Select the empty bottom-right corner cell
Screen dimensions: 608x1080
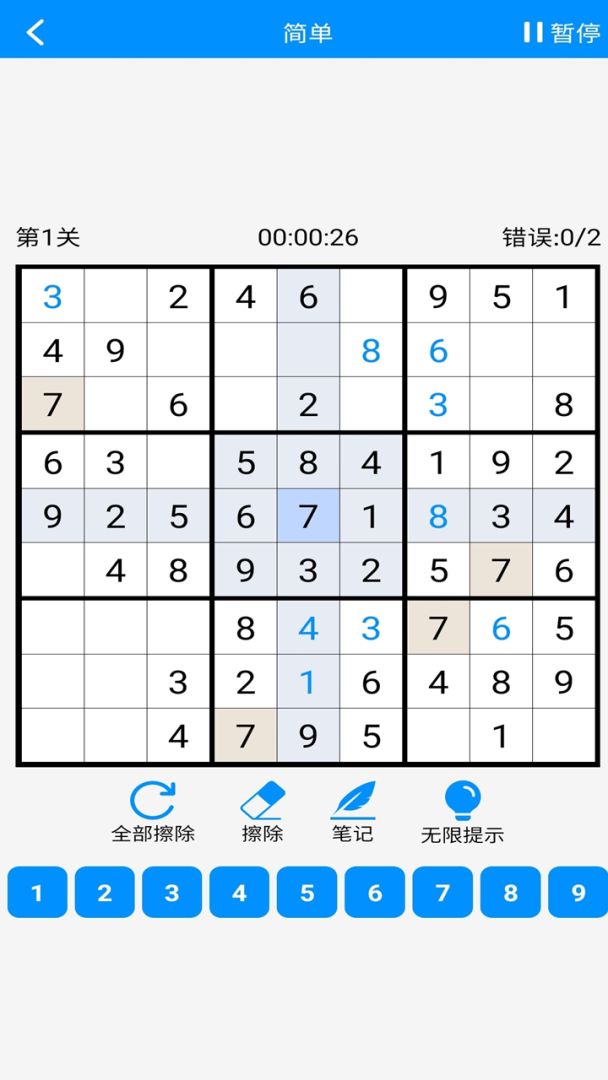click(x=564, y=737)
